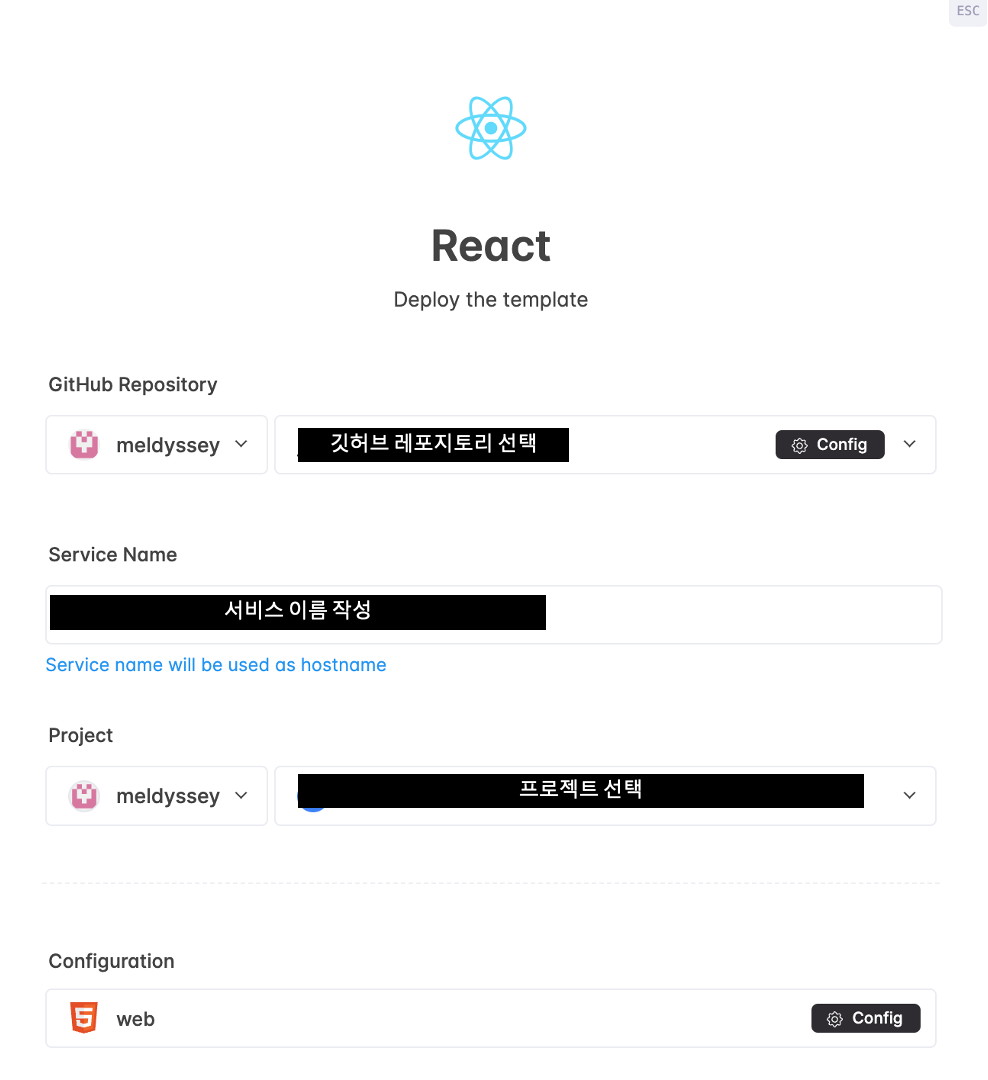This screenshot has width=988, height=1080.
Task: Close the dialog with the ESC button
Action: click(967, 11)
